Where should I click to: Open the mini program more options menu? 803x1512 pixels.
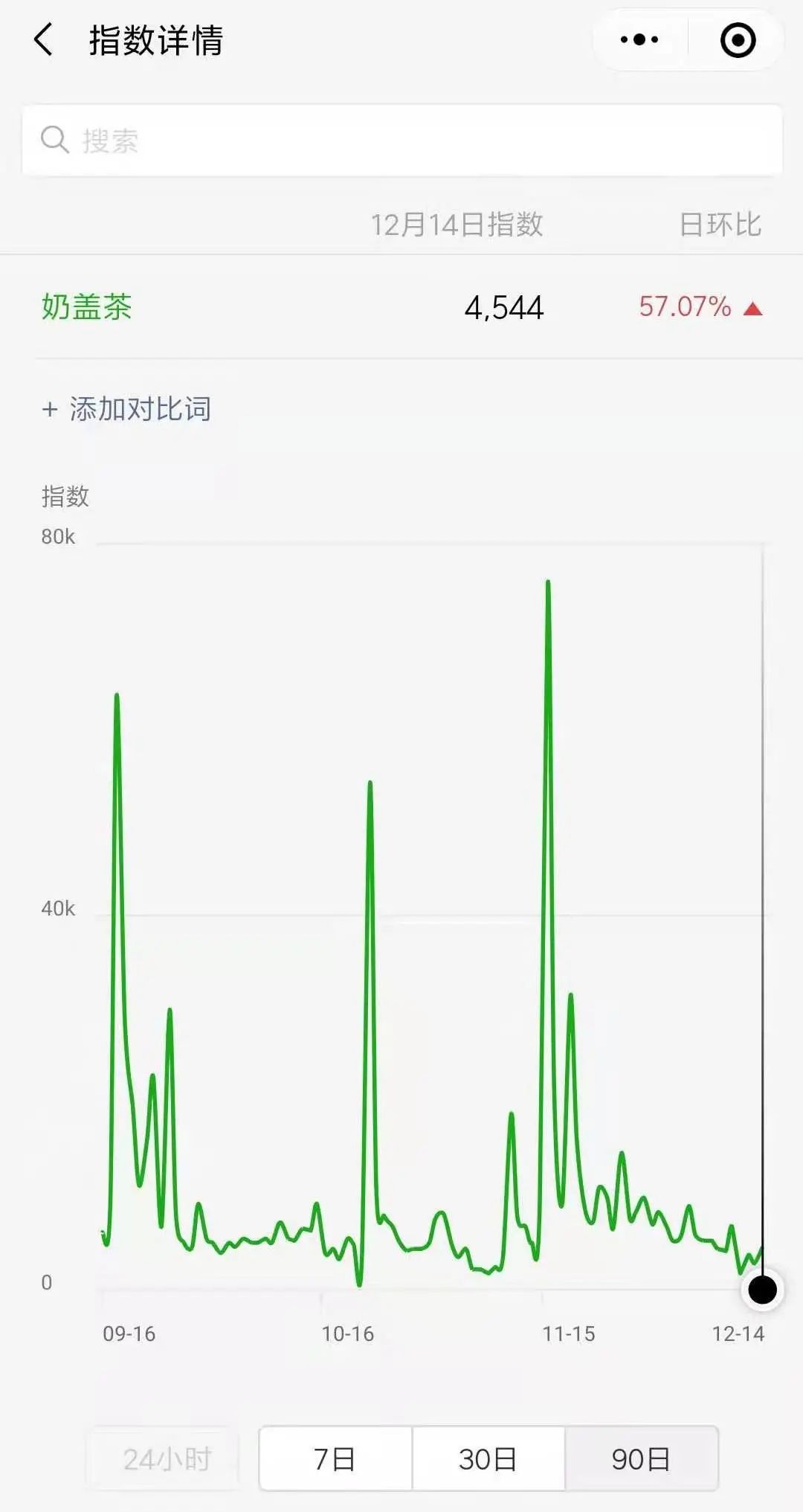[x=639, y=39]
